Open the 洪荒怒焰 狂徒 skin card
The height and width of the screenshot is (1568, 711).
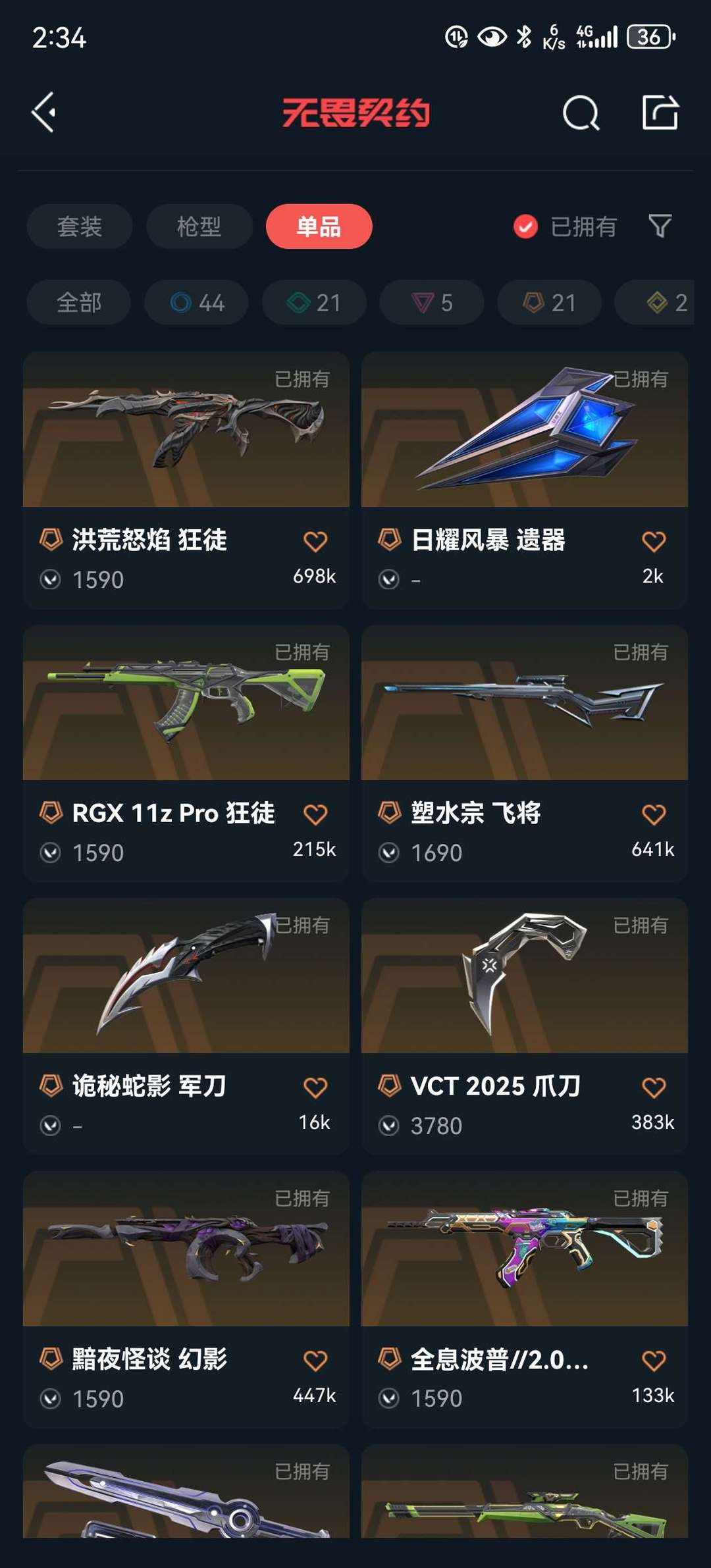tap(186, 480)
